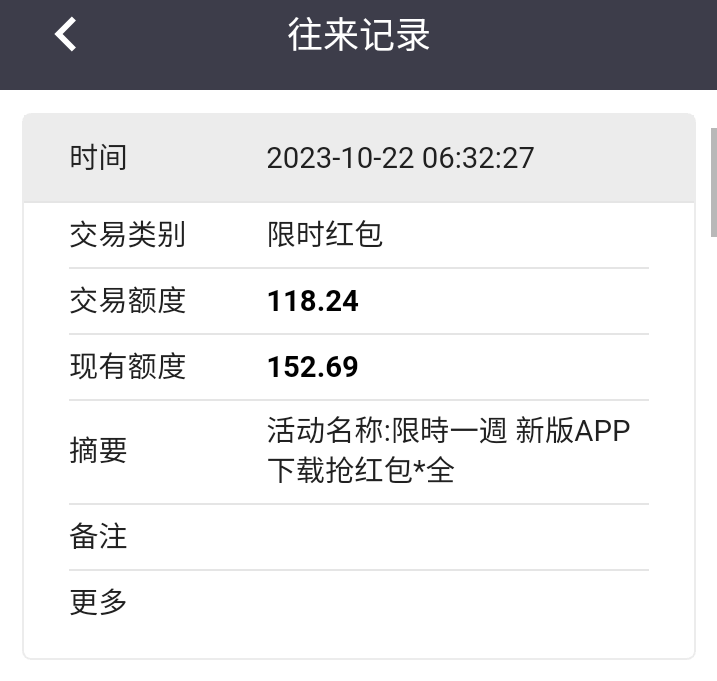Go back from 往来记录 page
Screen dimensions: 717x681
pos(65,35)
